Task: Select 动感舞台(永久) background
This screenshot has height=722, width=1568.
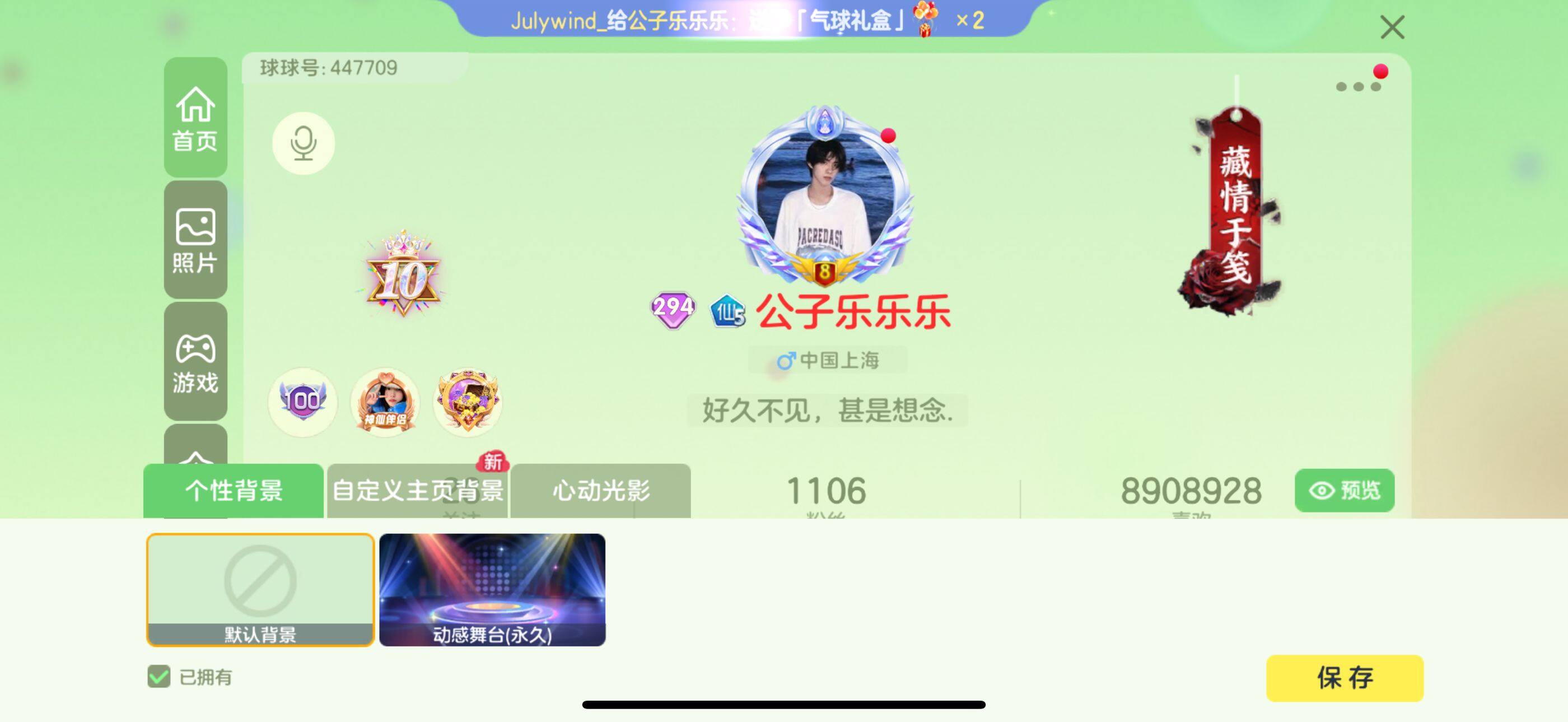Action: [x=492, y=589]
